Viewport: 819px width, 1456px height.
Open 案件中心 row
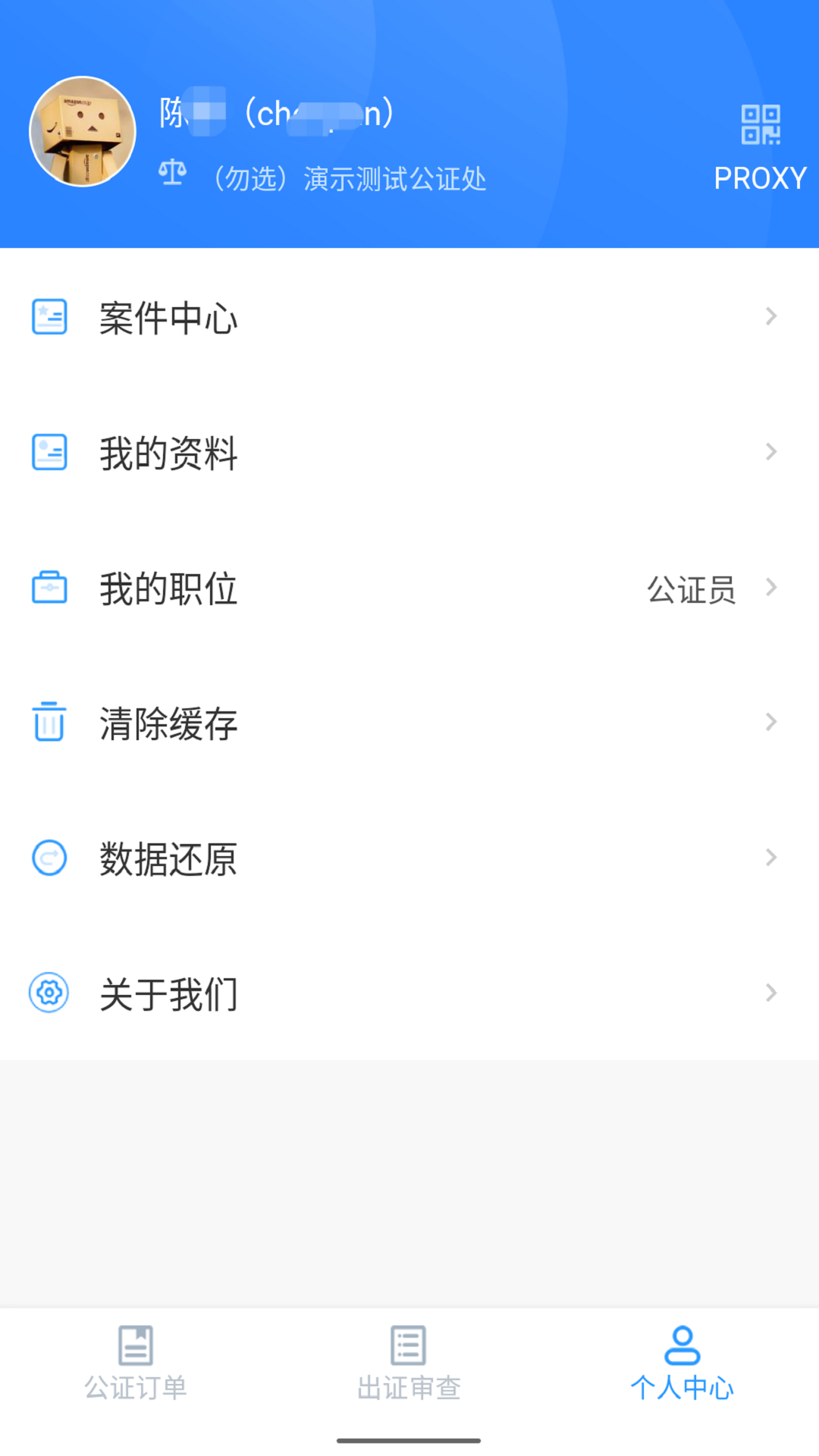click(409, 317)
